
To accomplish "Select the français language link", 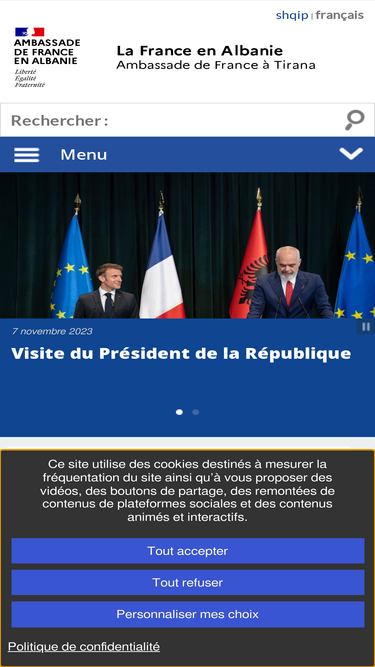I will coord(339,16).
